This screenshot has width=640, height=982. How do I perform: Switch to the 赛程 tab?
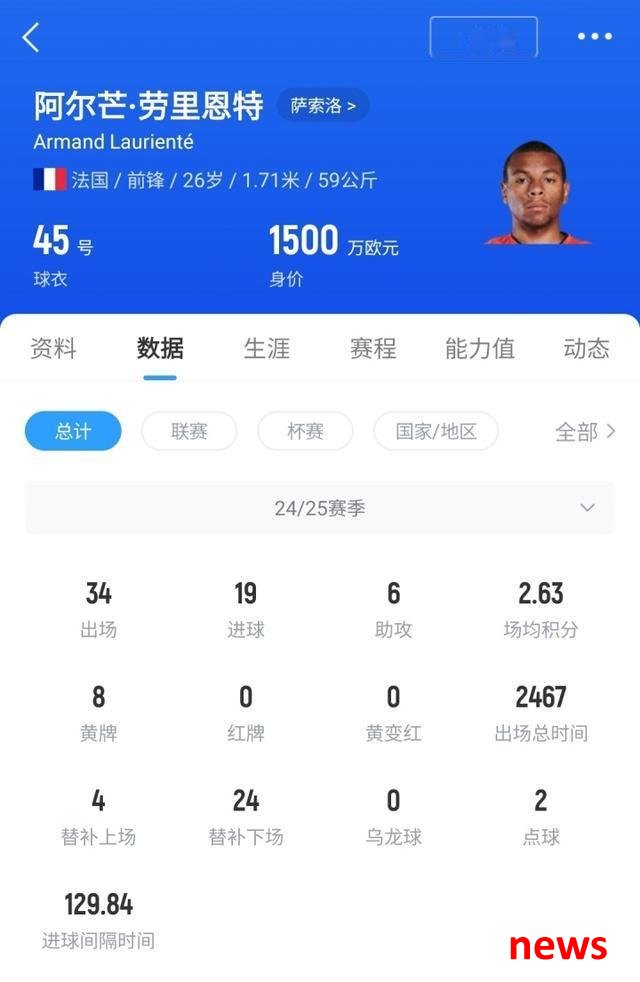[373, 348]
